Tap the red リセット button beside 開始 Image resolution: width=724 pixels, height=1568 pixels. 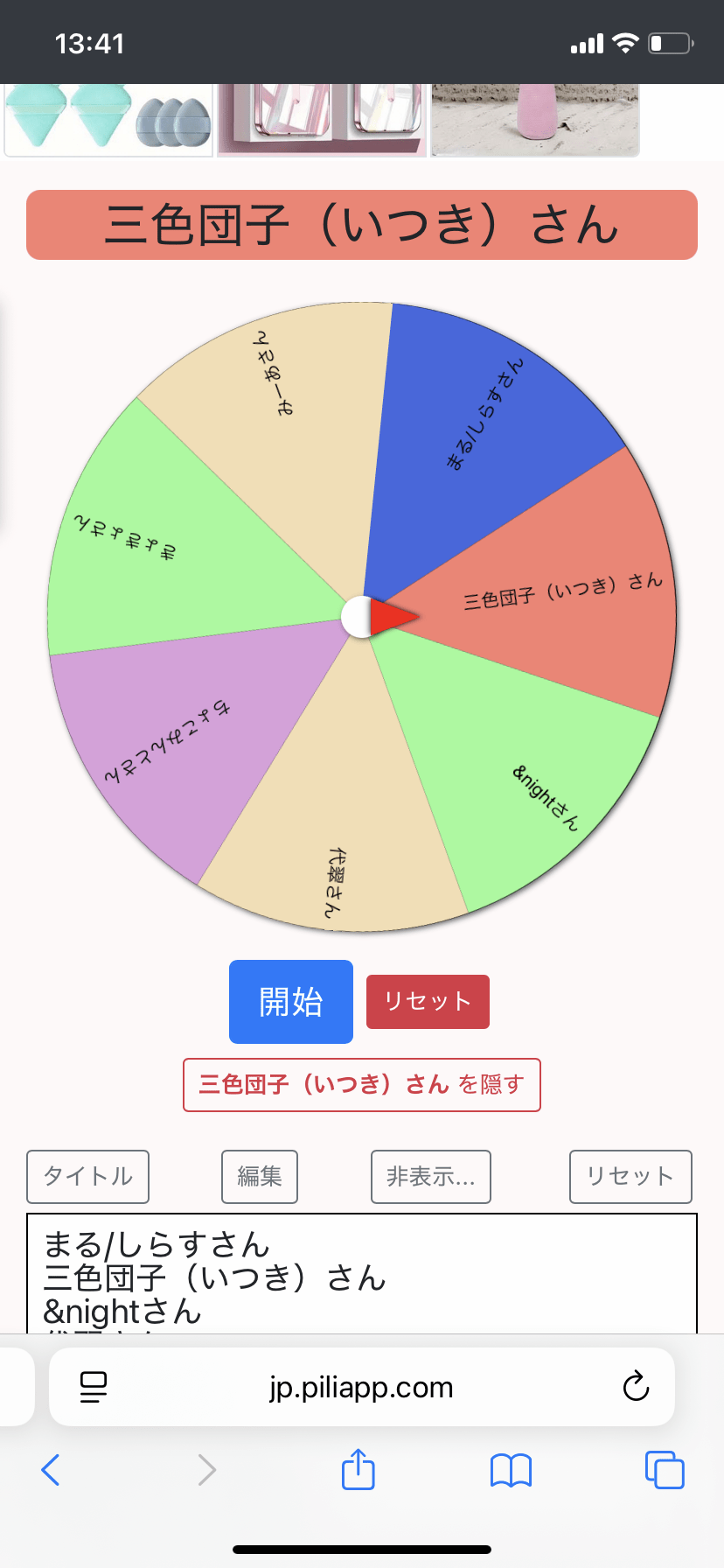[x=428, y=1001]
